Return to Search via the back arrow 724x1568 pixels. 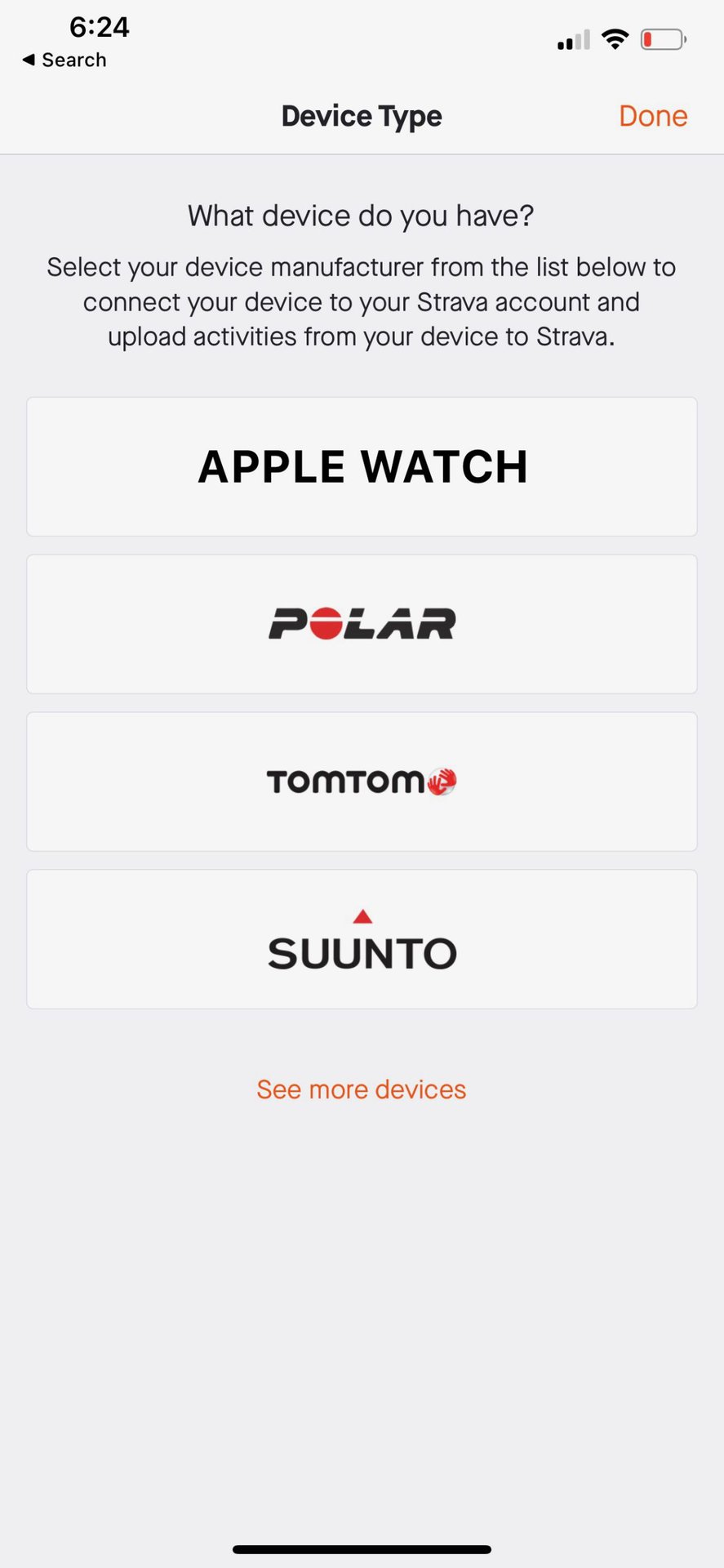coord(64,60)
